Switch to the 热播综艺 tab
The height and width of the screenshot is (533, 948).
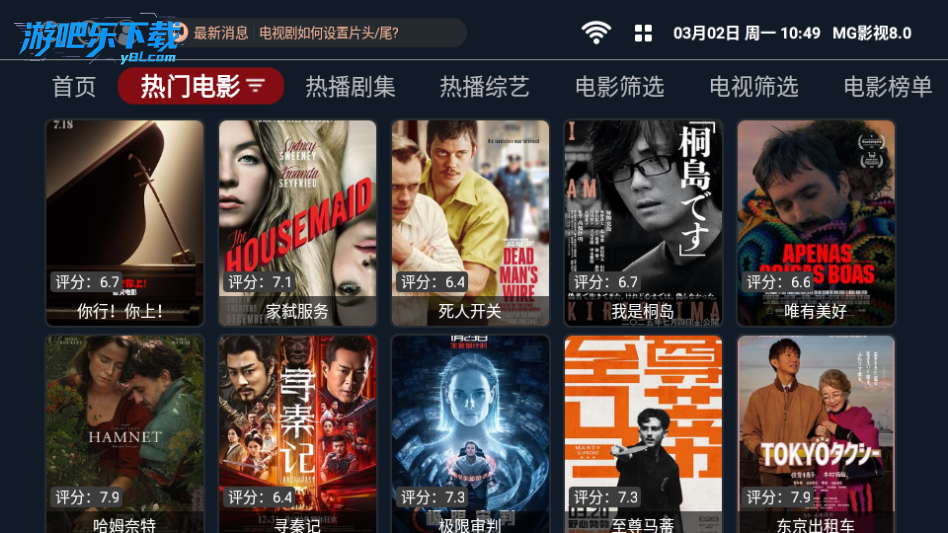pyautogui.click(x=484, y=87)
